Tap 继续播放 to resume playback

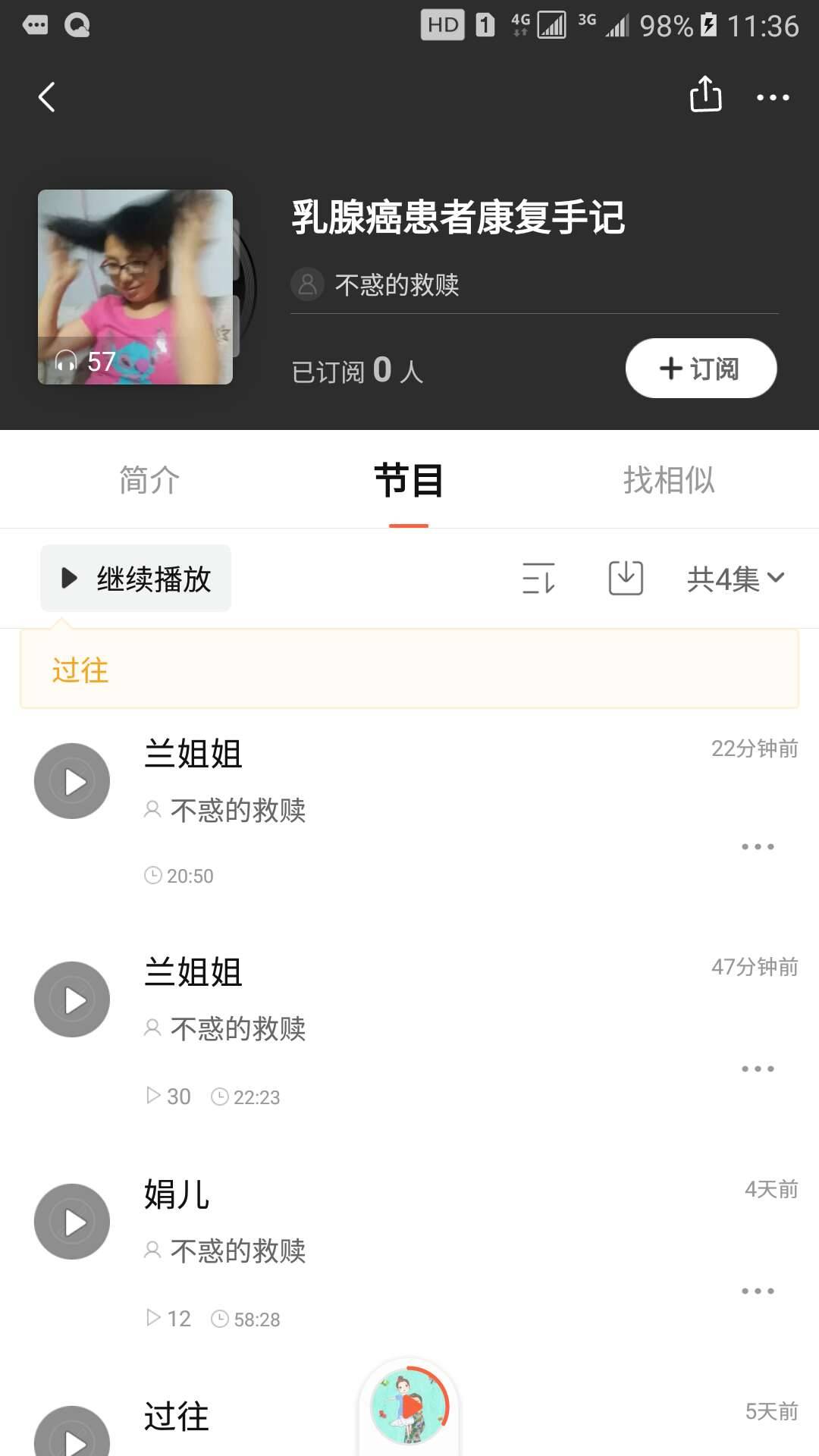[135, 578]
